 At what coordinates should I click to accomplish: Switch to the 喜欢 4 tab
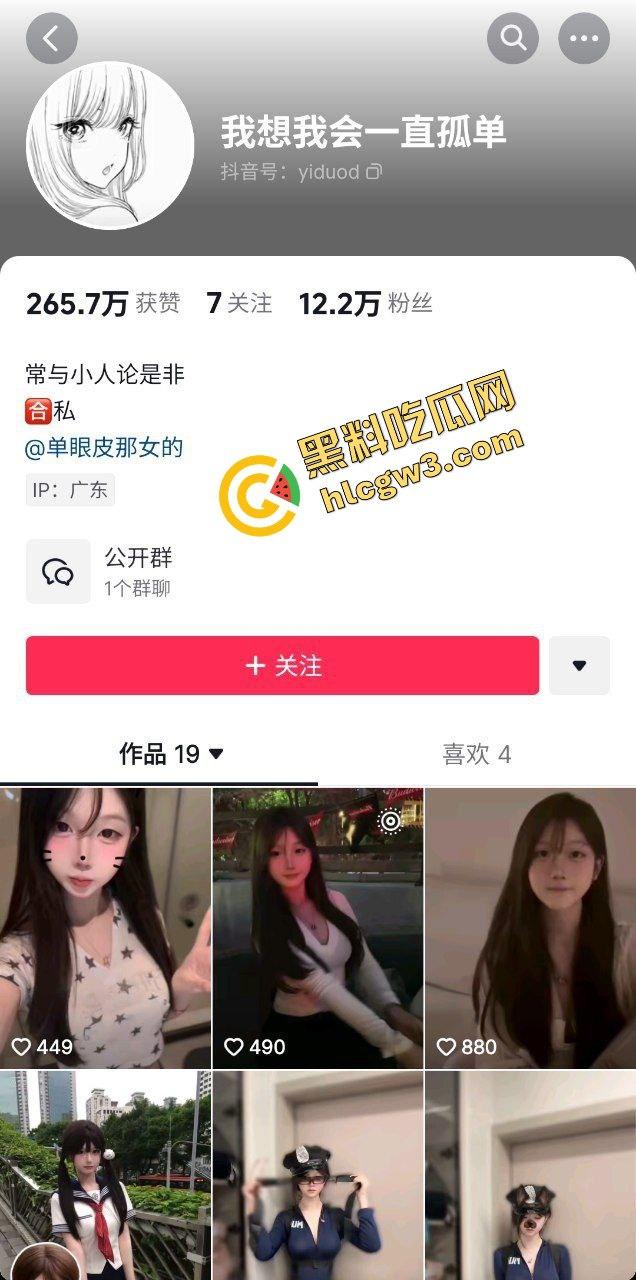tap(476, 754)
